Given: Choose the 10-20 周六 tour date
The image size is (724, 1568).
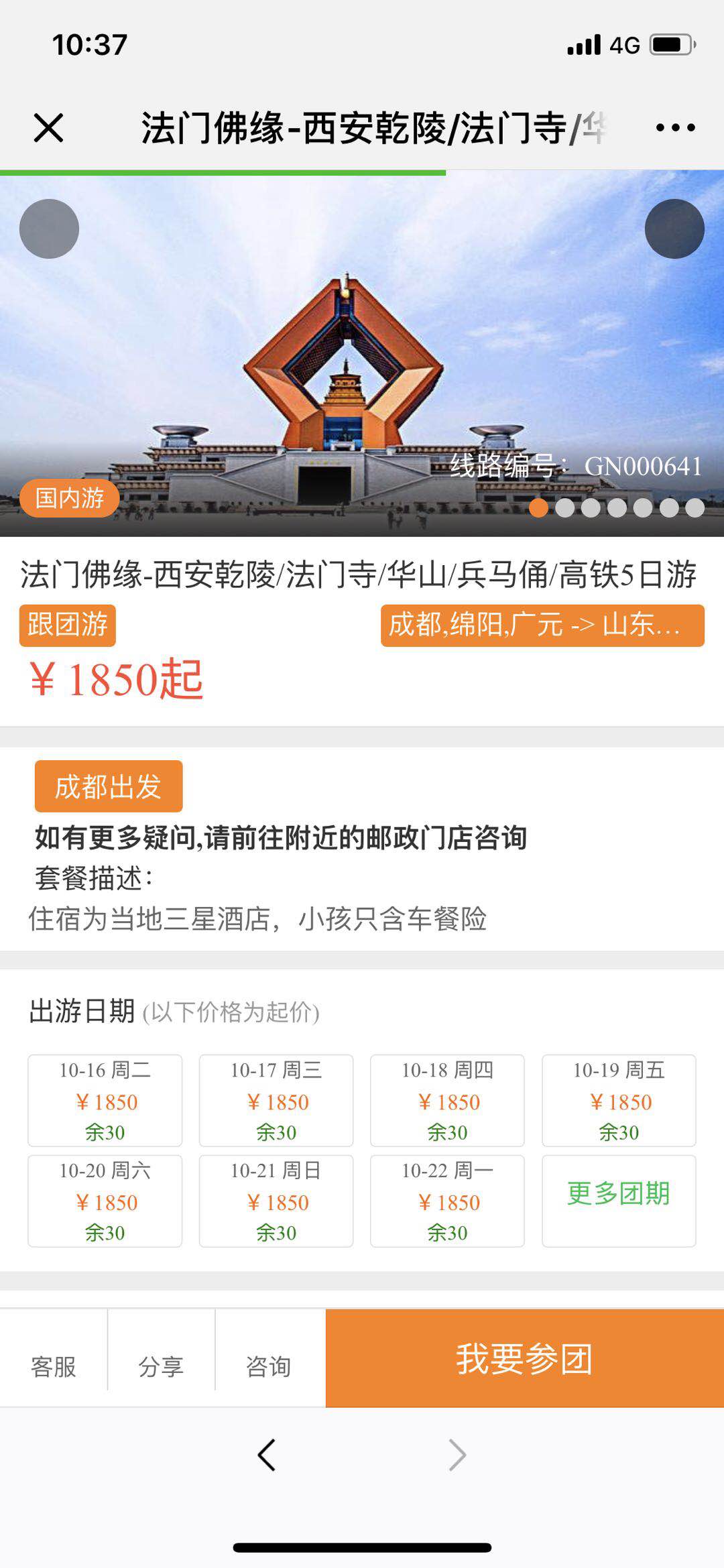Looking at the screenshot, I should (105, 1201).
